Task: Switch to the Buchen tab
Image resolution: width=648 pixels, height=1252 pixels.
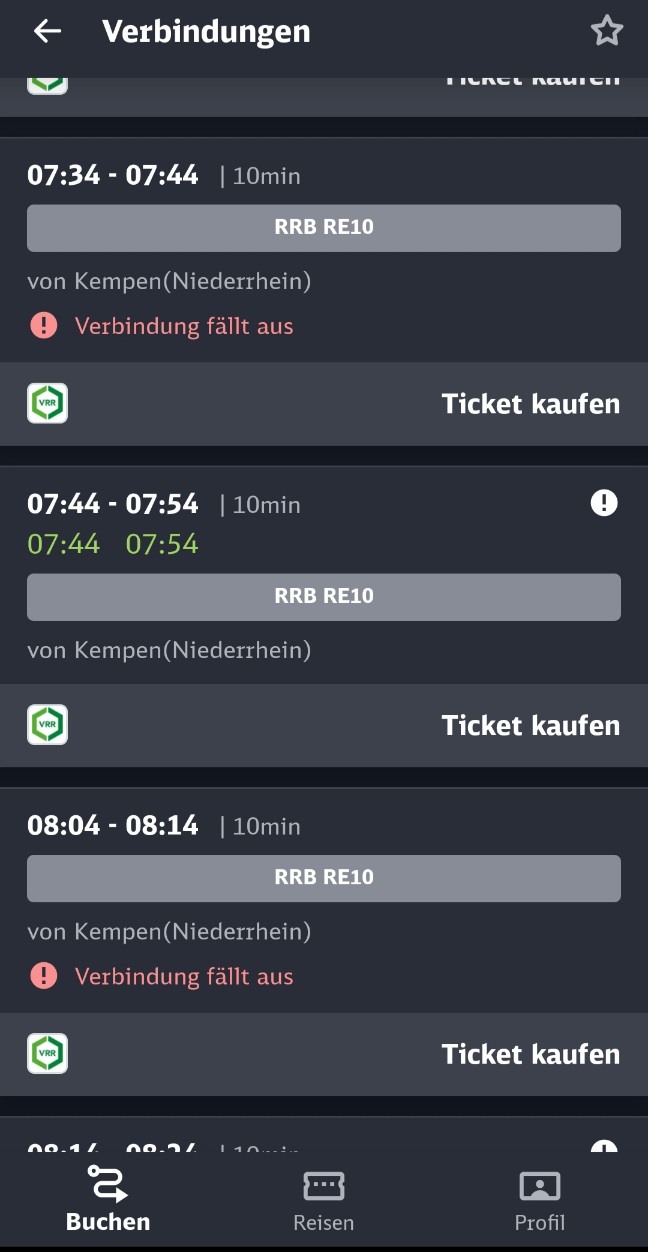Action: 108,1200
